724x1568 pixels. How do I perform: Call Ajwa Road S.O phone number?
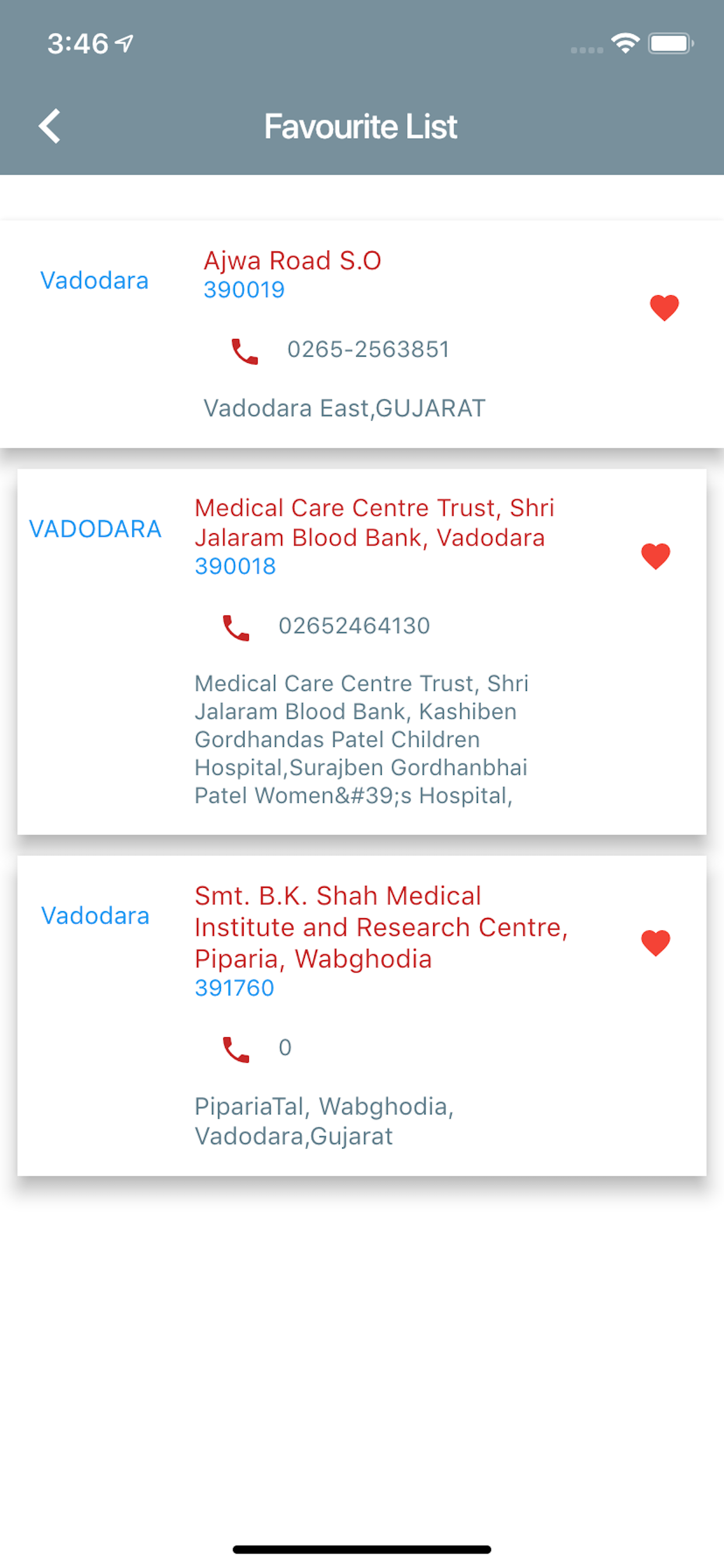pyautogui.click(x=245, y=351)
